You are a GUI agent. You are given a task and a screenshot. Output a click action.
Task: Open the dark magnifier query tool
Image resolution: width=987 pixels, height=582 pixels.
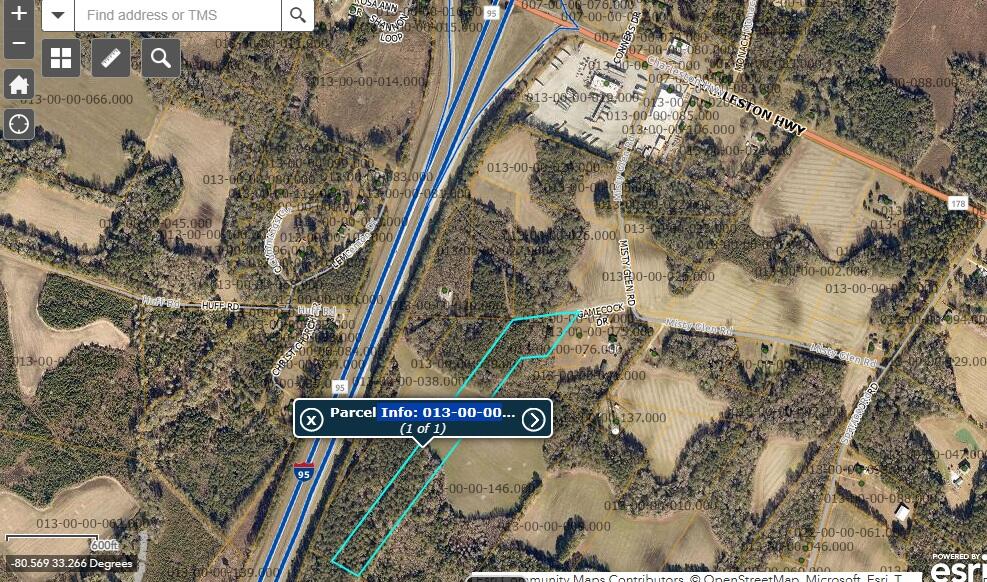click(x=160, y=59)
